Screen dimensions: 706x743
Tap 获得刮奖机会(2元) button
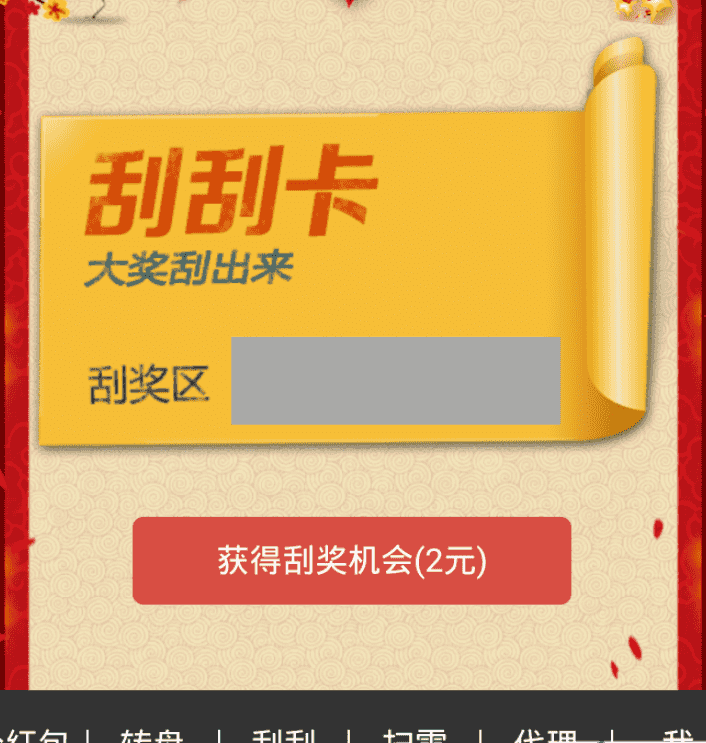tap(352, 561)
